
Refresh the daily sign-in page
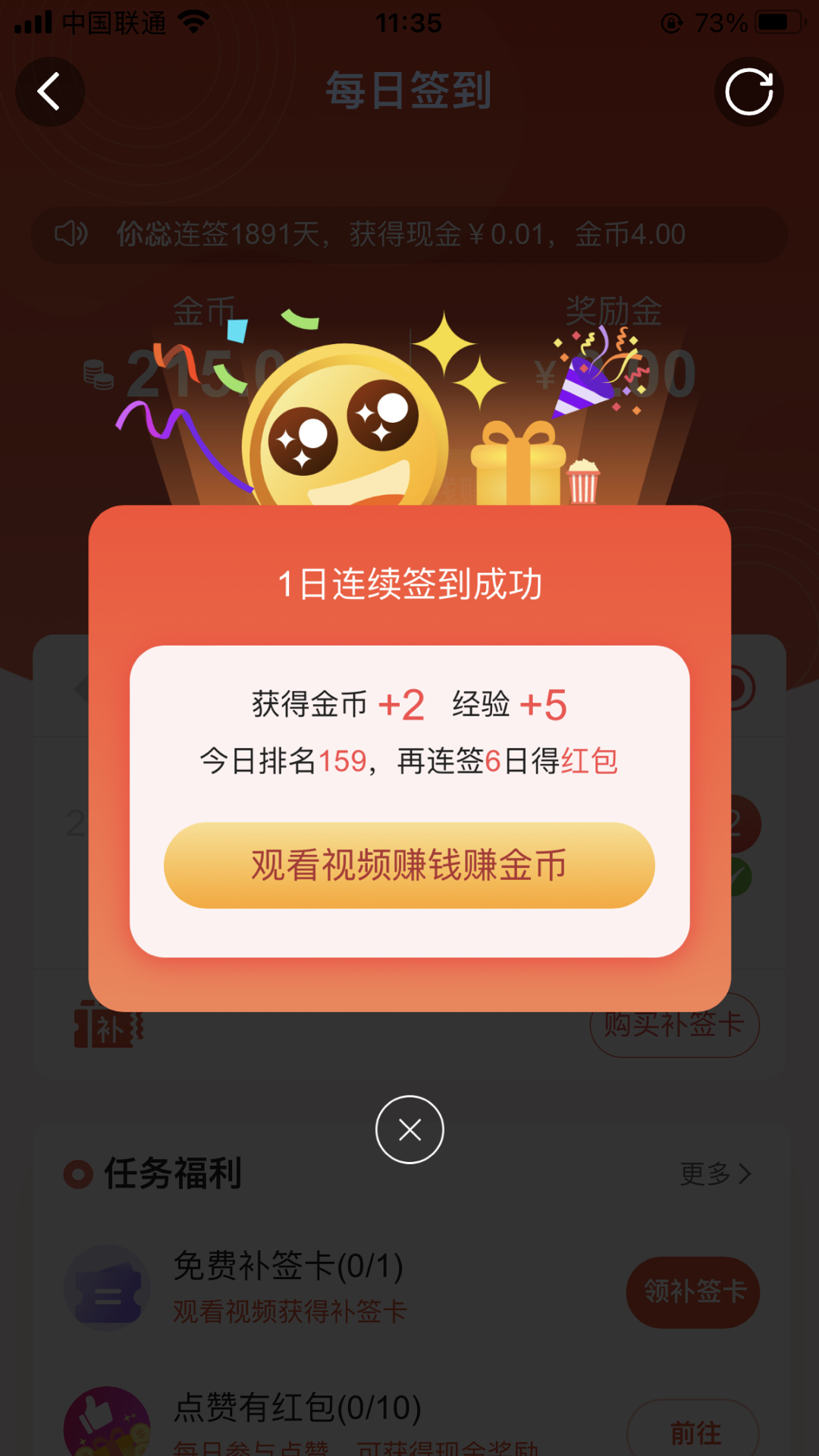[x=748, y=92]
